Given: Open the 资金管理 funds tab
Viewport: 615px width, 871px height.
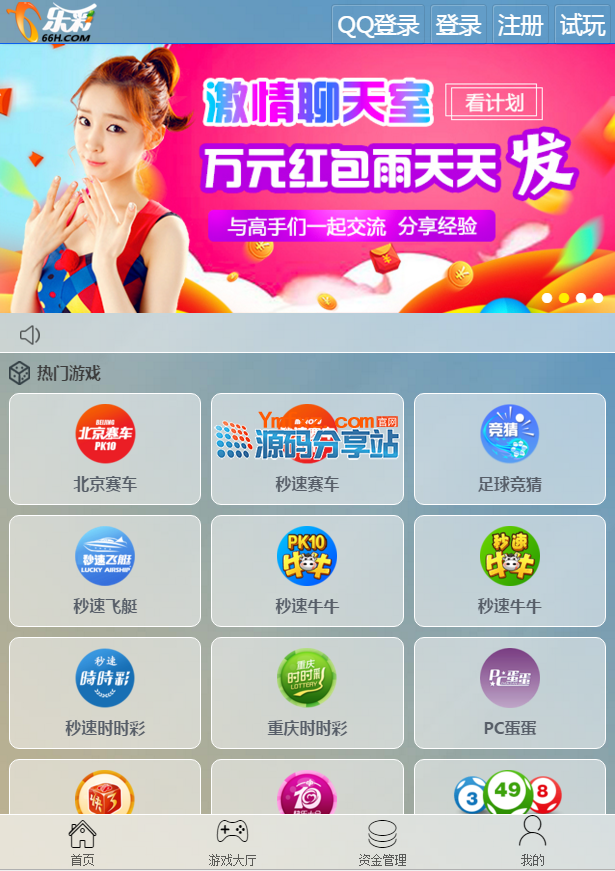Looking at the screenshot, I should coord(382,842).
